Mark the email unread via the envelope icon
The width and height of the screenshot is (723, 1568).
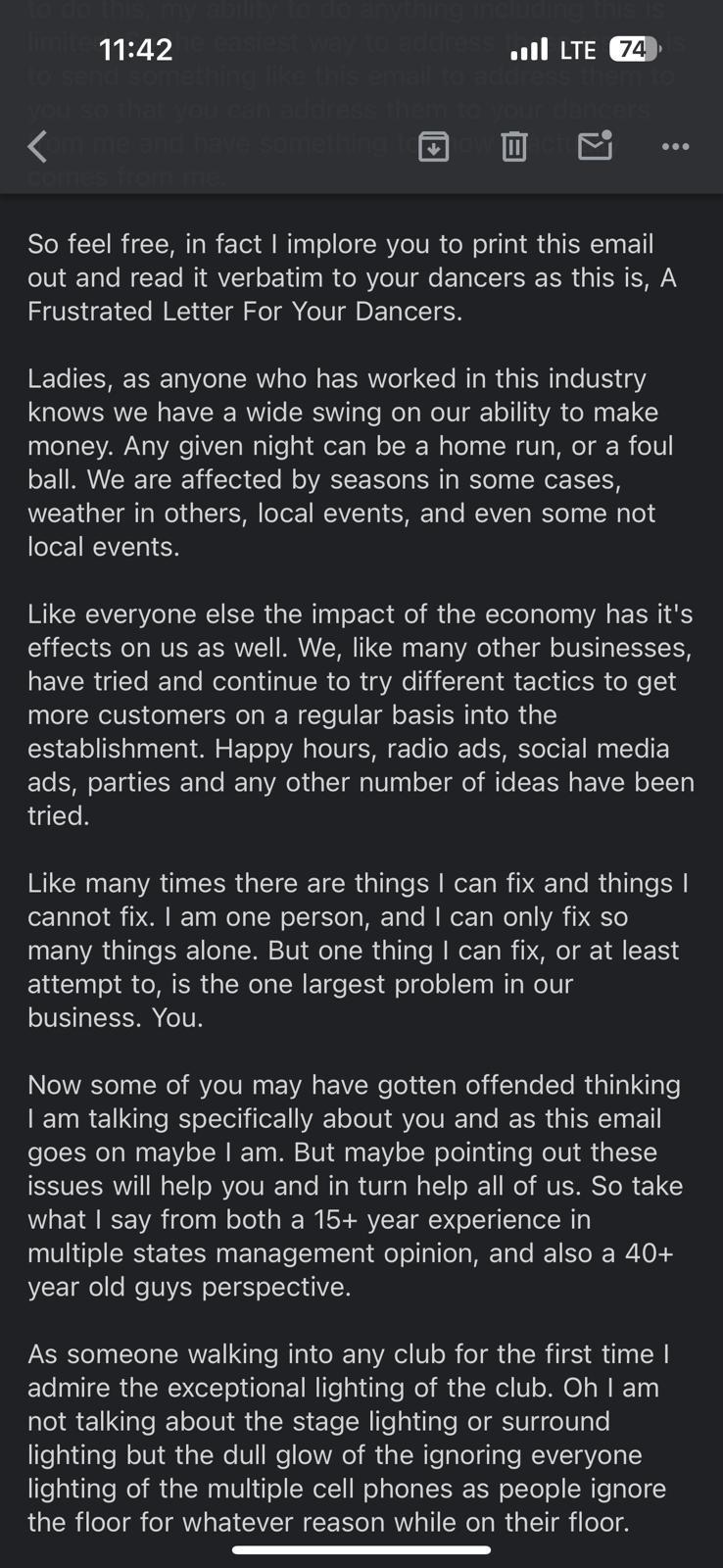[594, 147]
